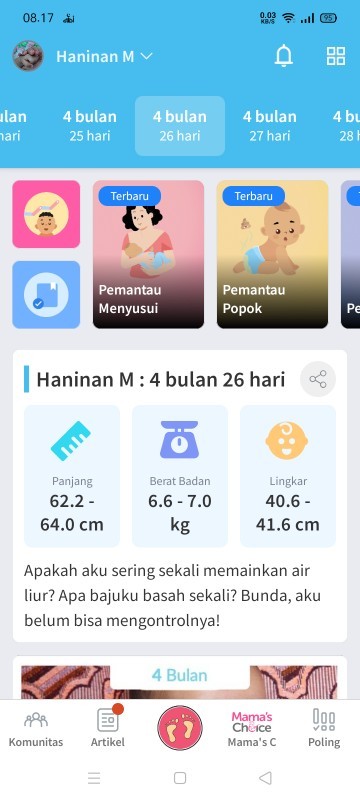The image size is (360, 800).
Task: Open the blue bookmark document tile
Action: [x=46, y=295]
